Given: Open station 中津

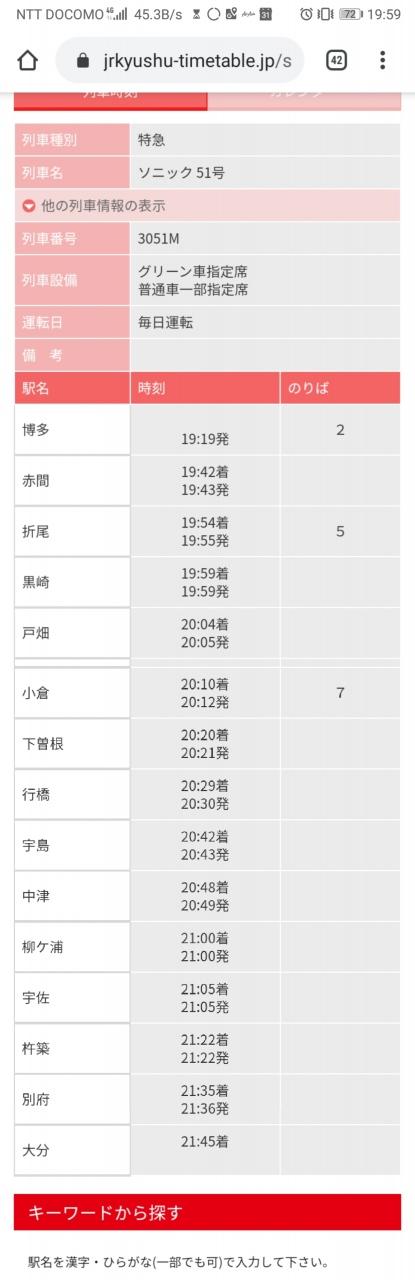Looking at the screenshot, I should tap(72, 896).
